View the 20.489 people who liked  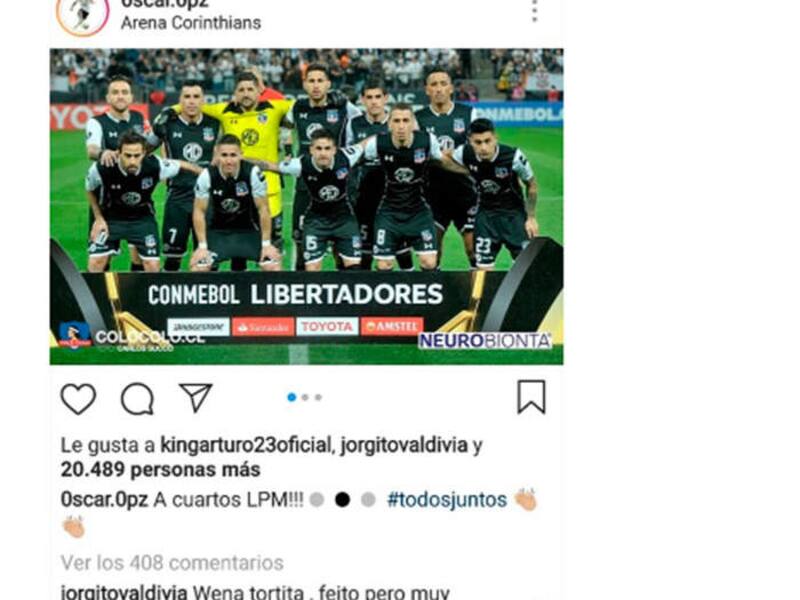pos(160,469)
